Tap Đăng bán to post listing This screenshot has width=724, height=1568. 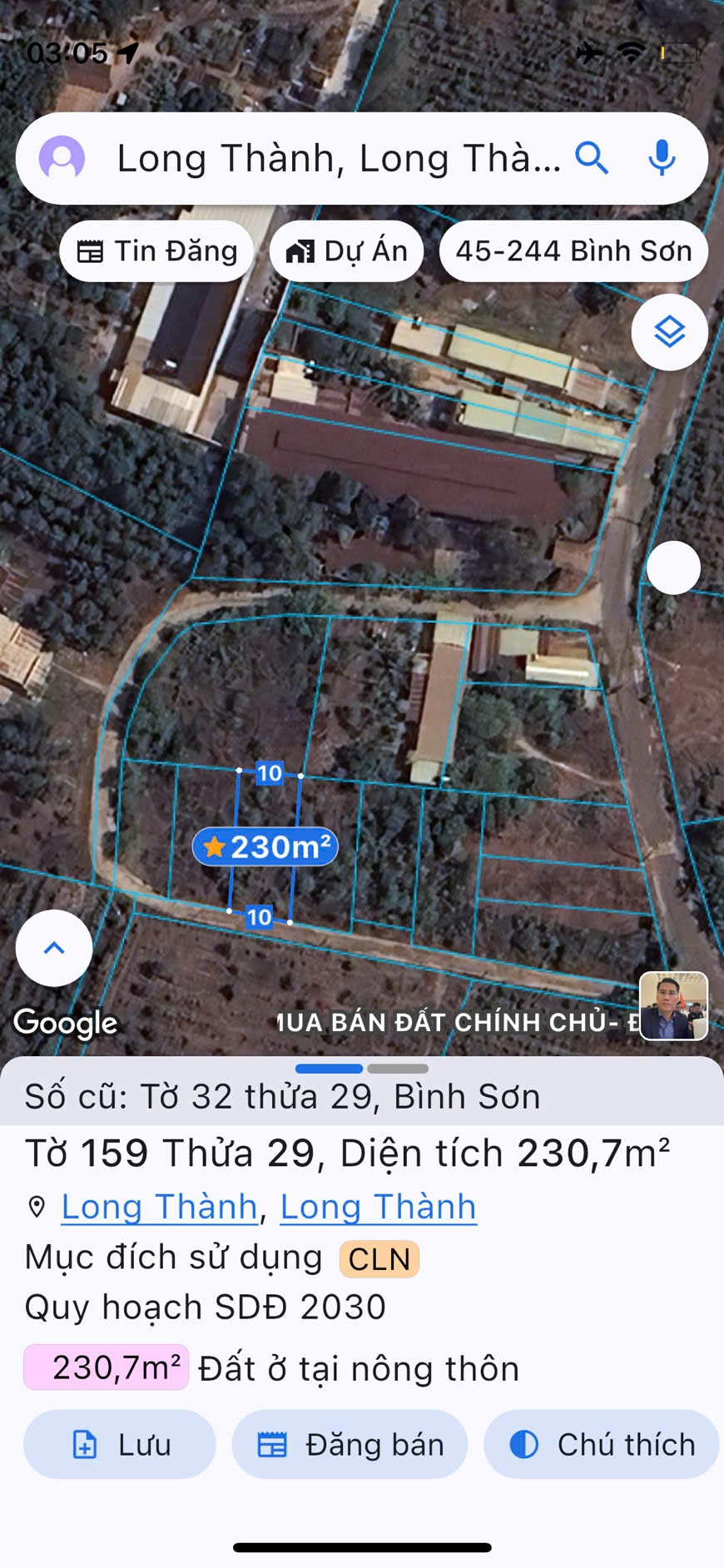[350, 1445]
